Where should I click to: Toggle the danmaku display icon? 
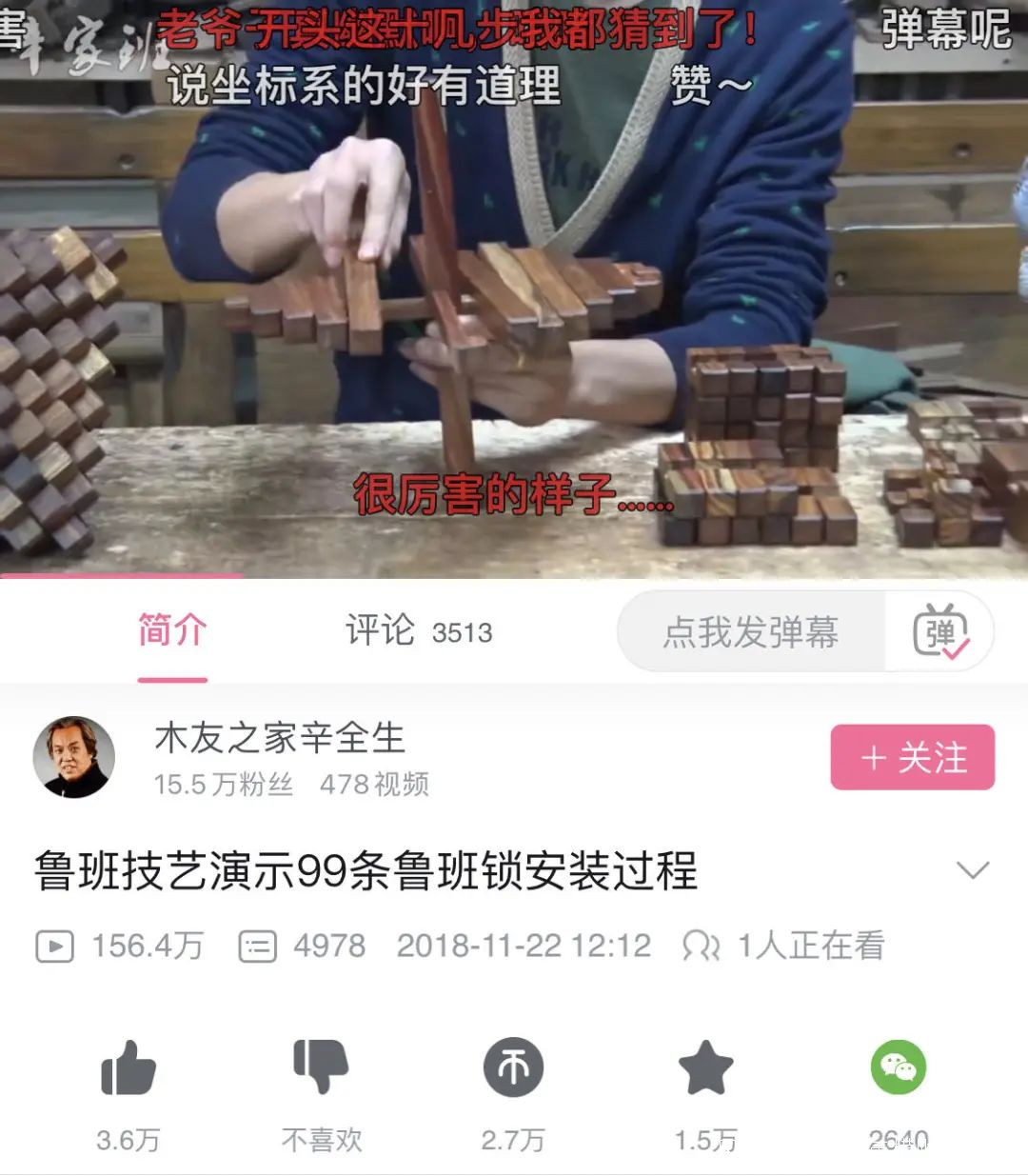click(x=939, y=632)
